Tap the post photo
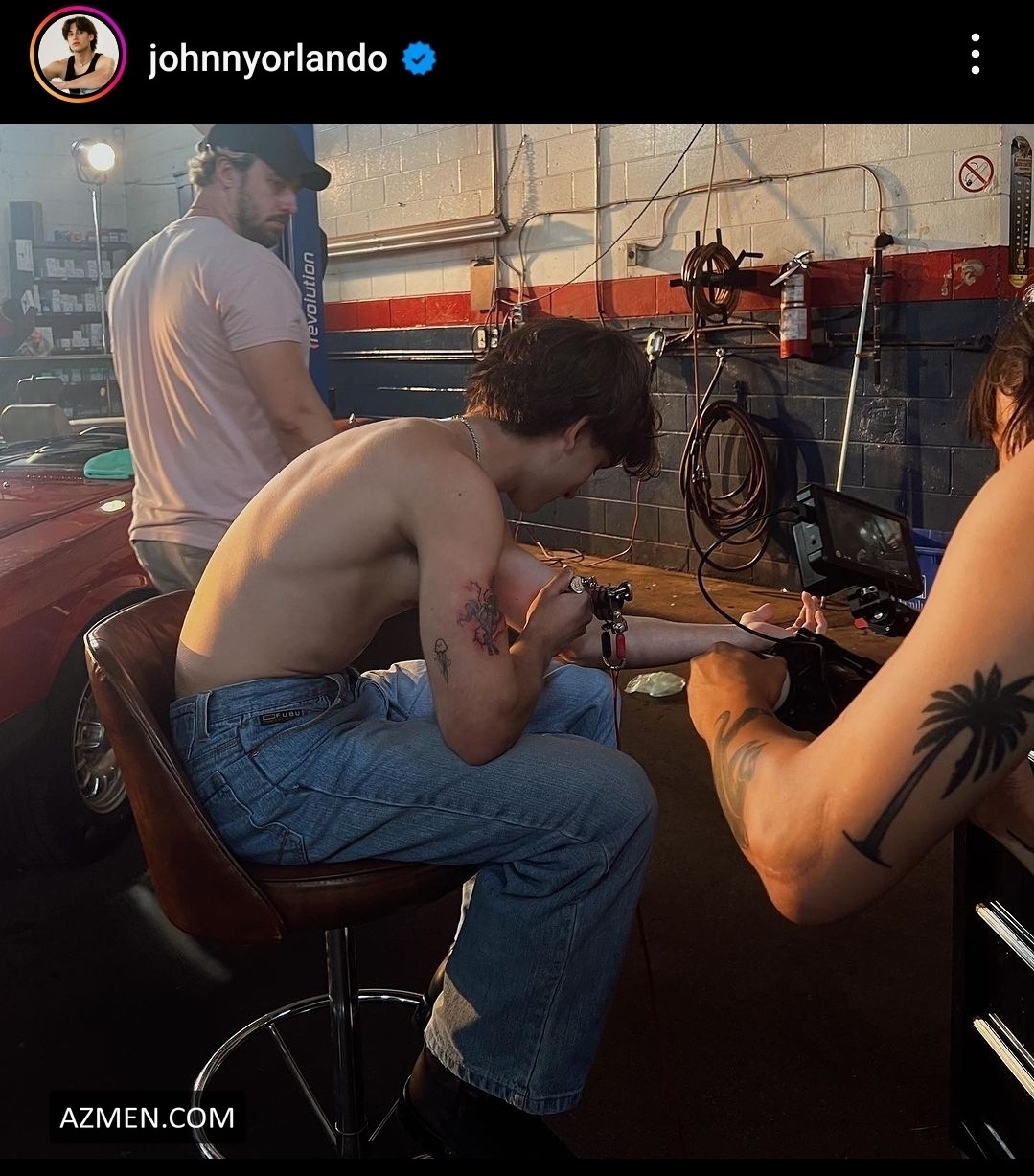Viewport: 1034px width, 1176px height. pyautogui.click(x=517, y=642)
